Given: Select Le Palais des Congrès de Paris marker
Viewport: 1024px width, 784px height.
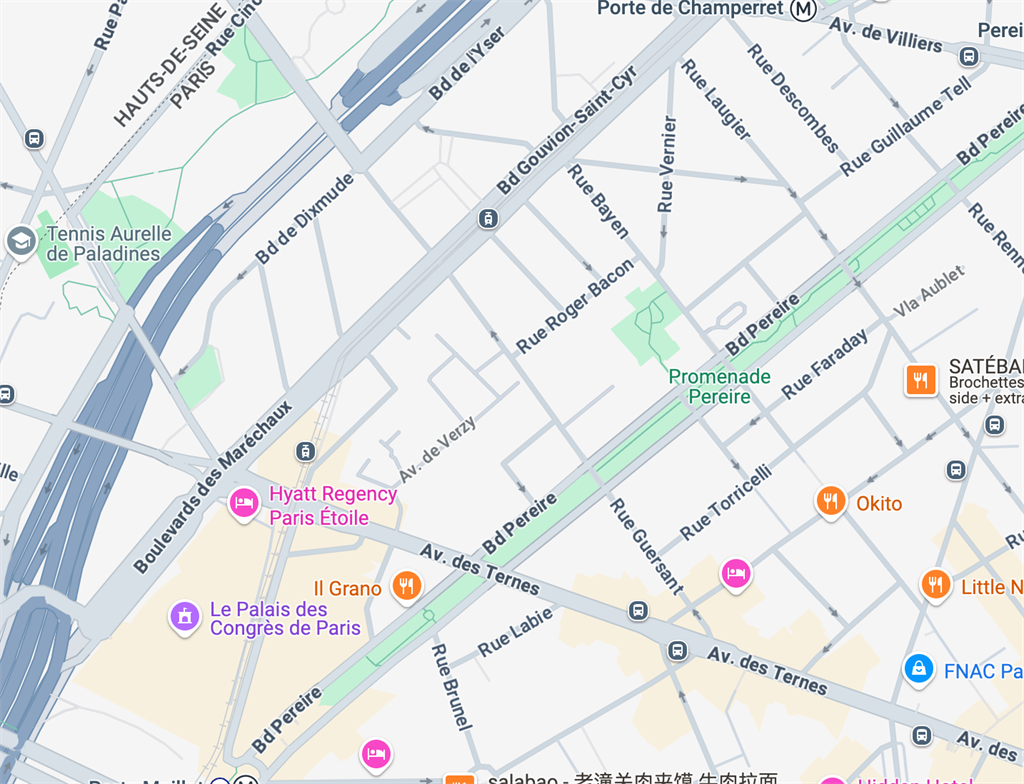Looking at the screenshot, I should tap(184, 617).
